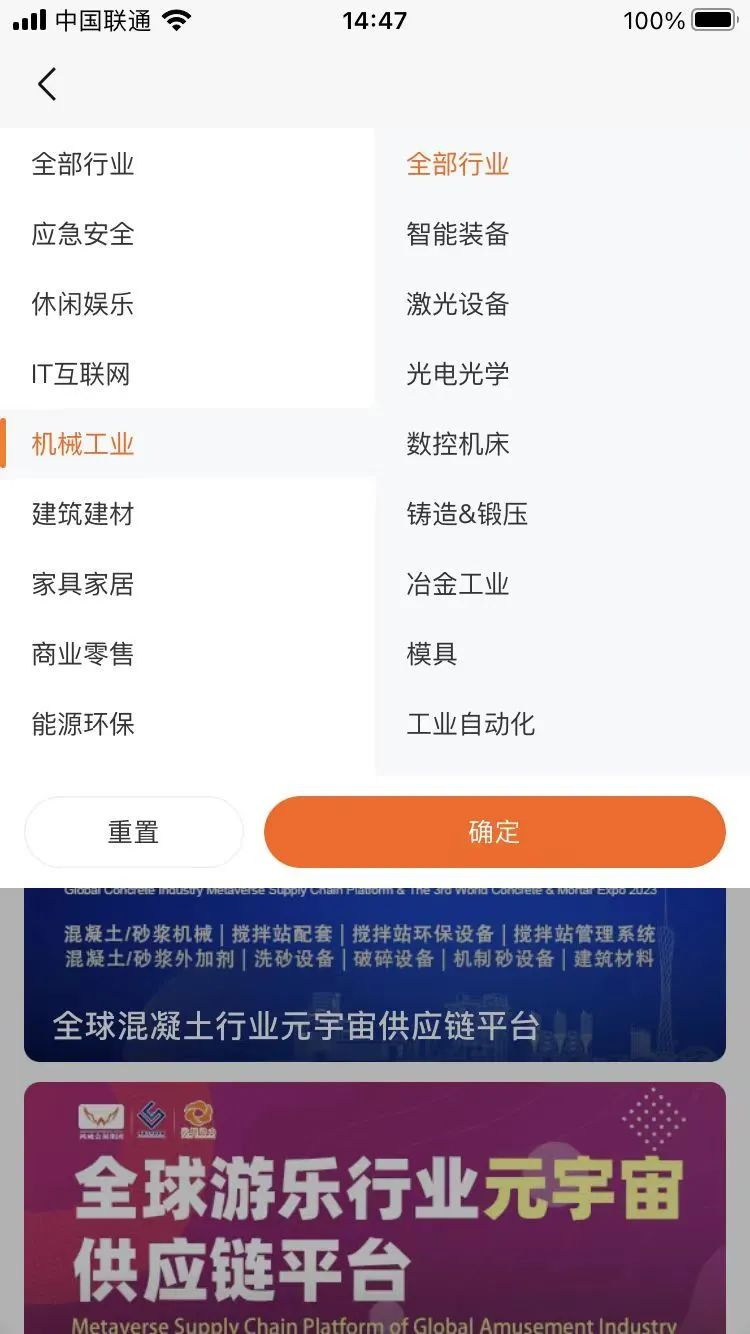Viewport: 750px width, 1334px height.
Task: Reset filters with the 重置 button
Action: point(134,832)
